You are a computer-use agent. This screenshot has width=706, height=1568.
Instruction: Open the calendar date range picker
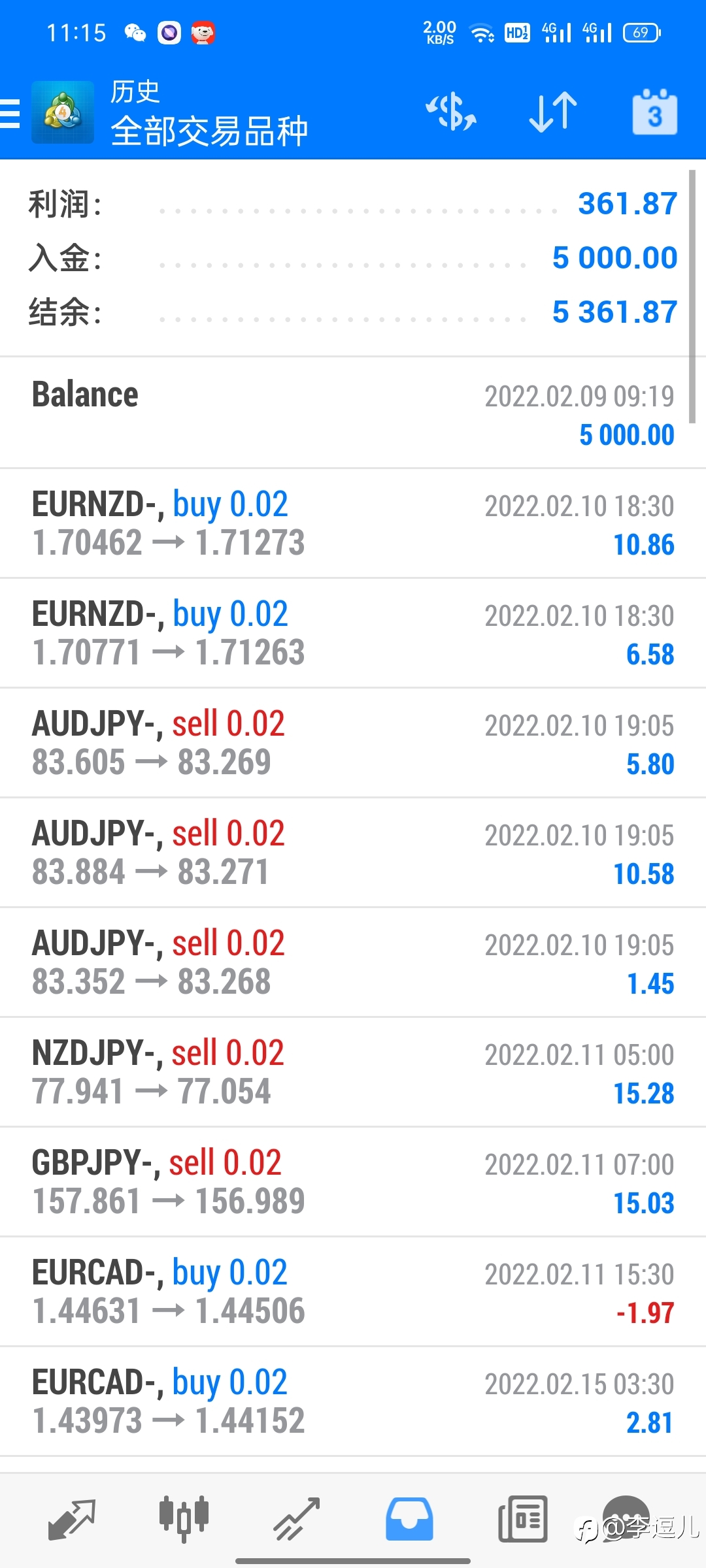(654, 112)
